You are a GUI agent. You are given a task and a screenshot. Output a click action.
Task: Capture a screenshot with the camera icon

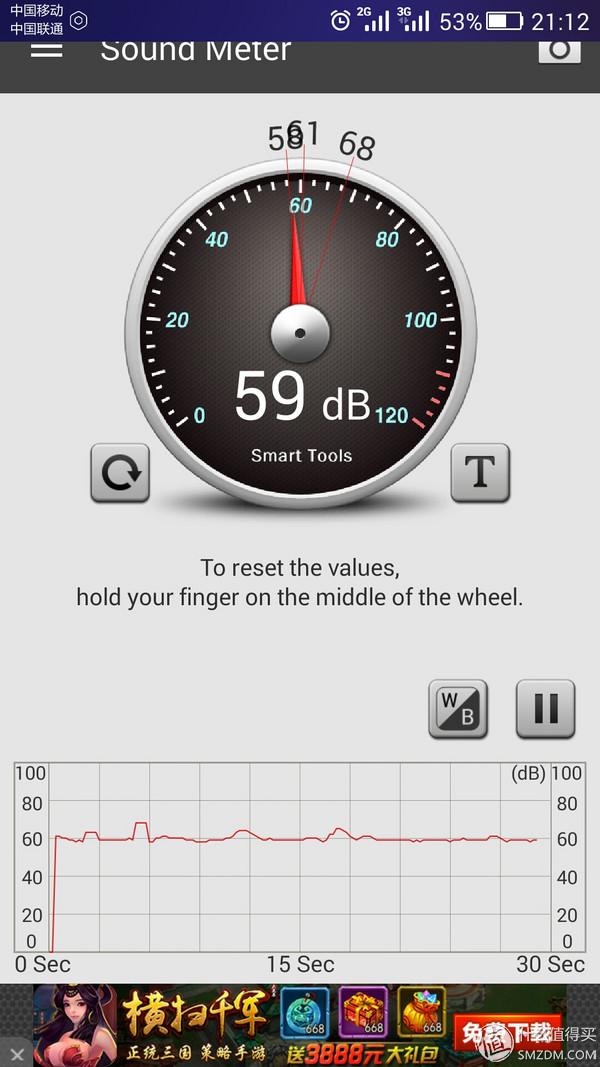[559, 50]
